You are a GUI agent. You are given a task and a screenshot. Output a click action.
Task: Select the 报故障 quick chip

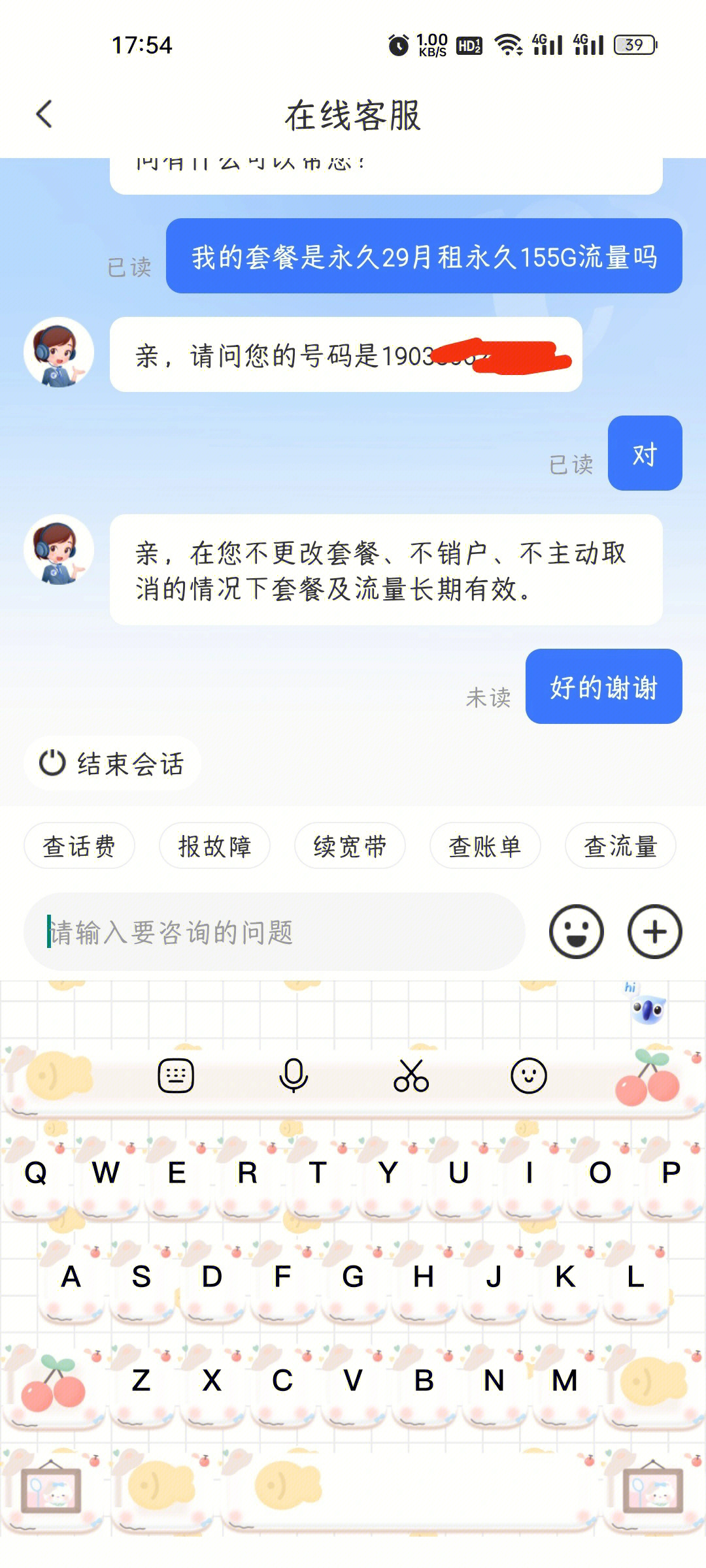coord(214,846)
